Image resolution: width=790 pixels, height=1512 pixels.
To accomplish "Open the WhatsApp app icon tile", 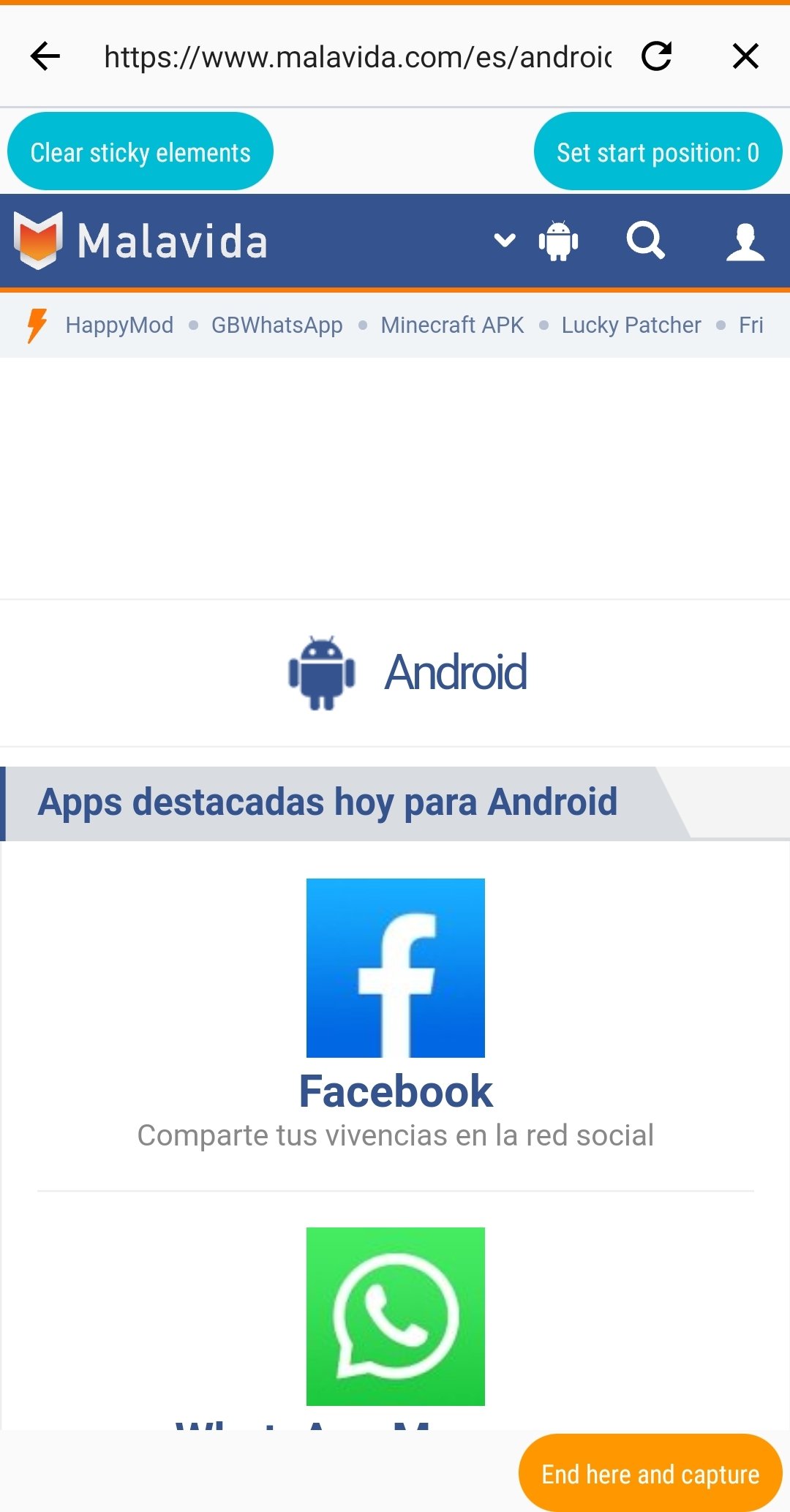I will tap(395, 1316).
